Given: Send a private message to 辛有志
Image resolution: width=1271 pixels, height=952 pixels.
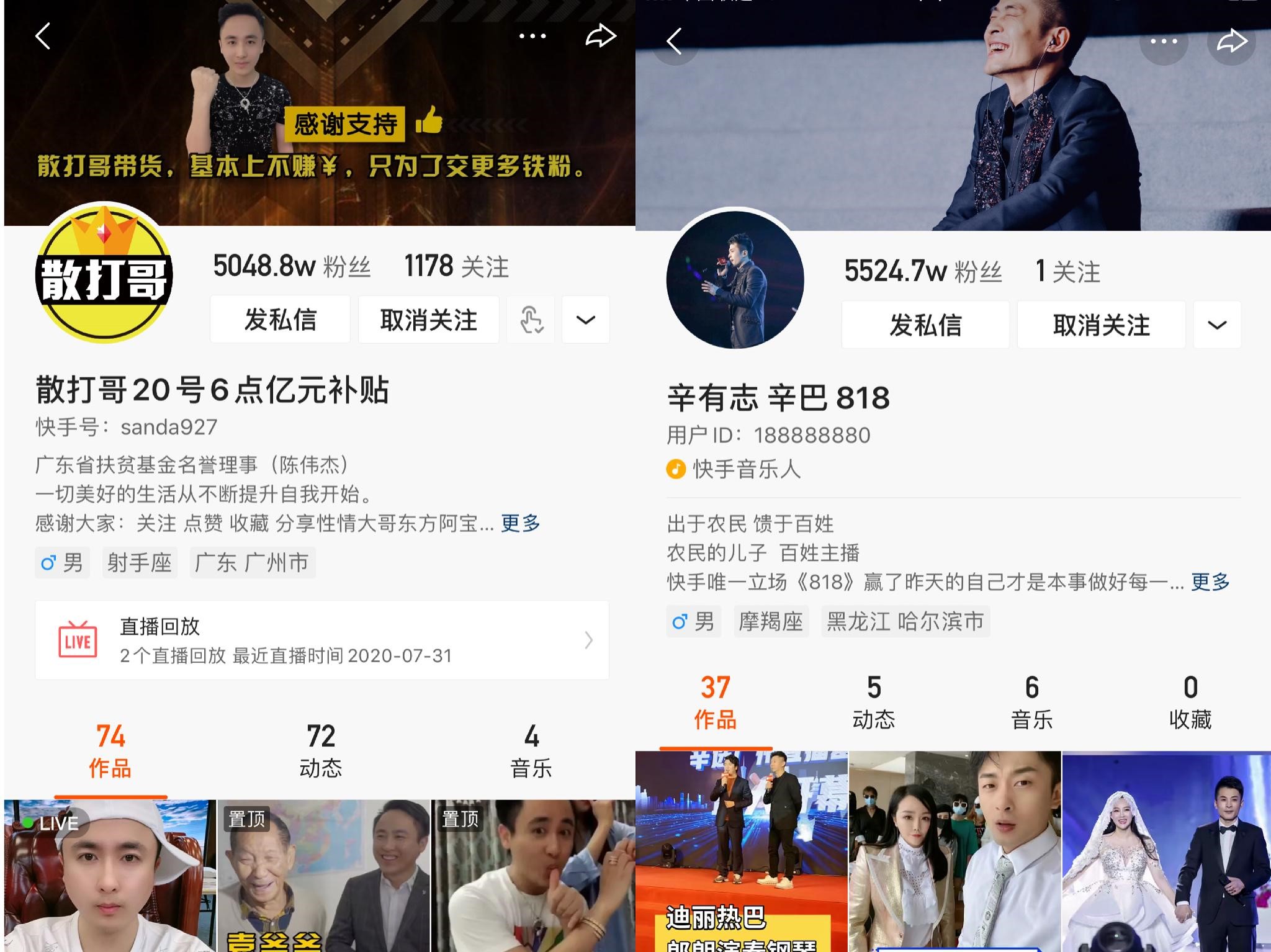Looking at the screenshot, I should [x=925, y=325].
